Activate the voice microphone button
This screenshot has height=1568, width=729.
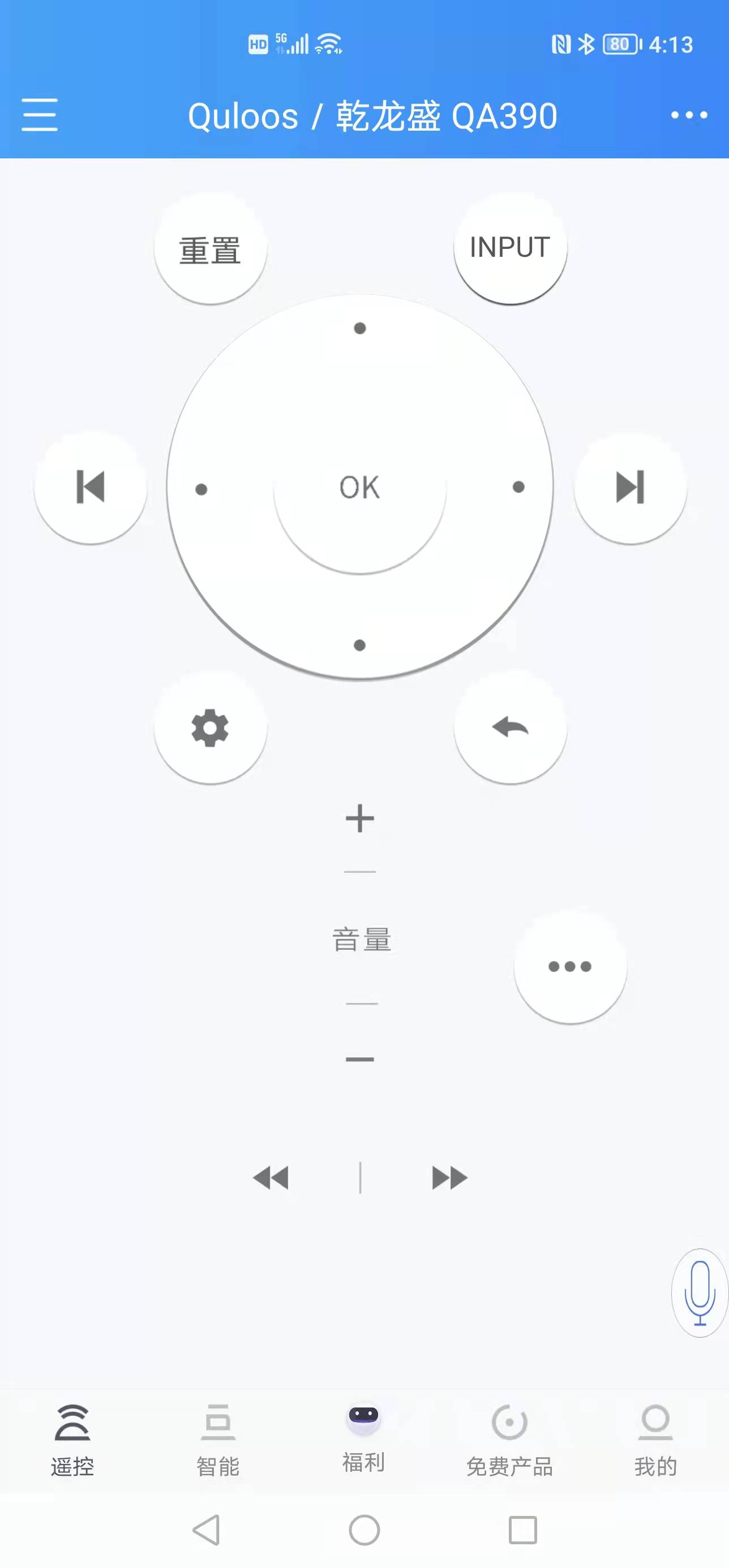coord(700,1293)
